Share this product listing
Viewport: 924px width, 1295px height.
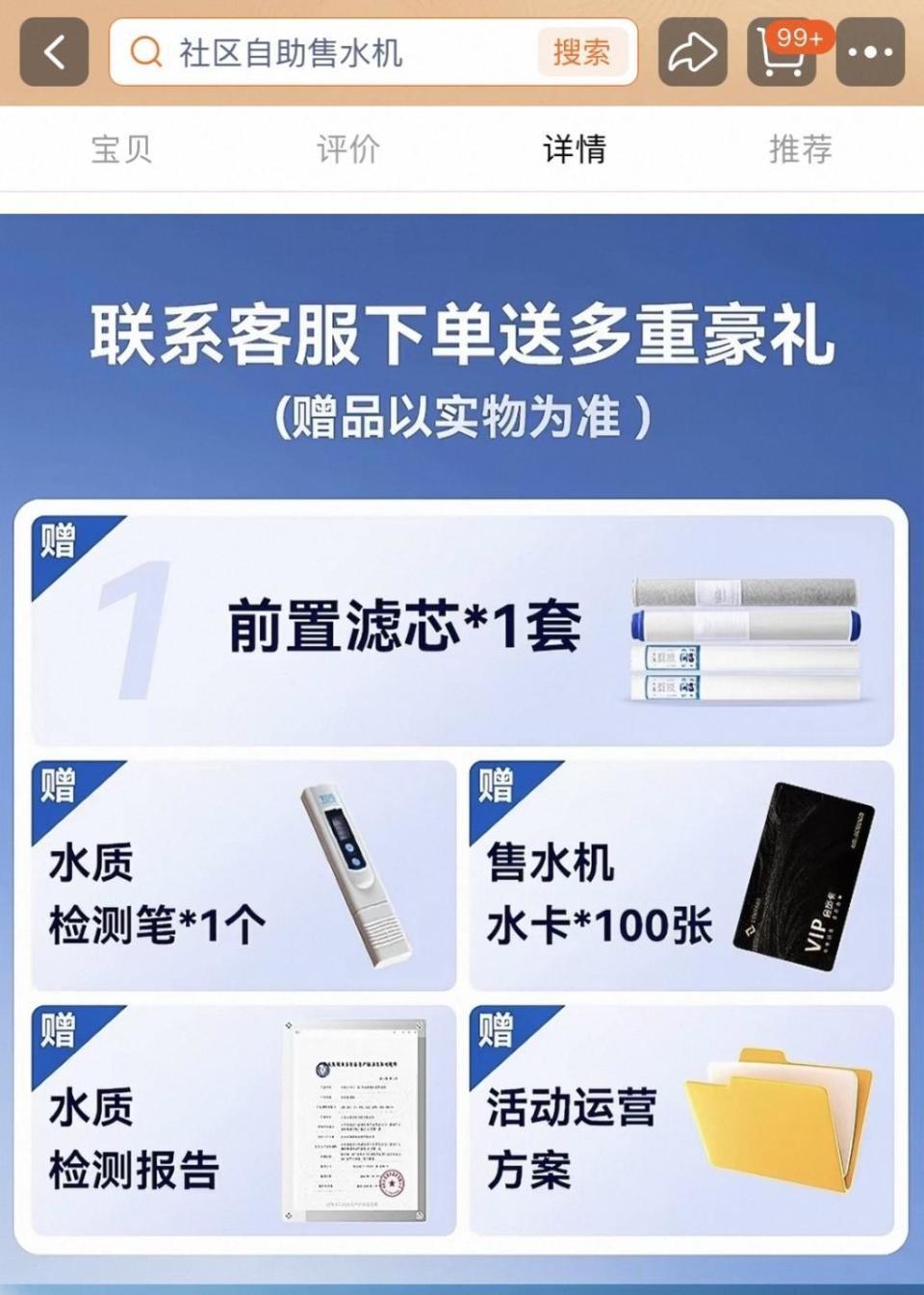(692, 52)
